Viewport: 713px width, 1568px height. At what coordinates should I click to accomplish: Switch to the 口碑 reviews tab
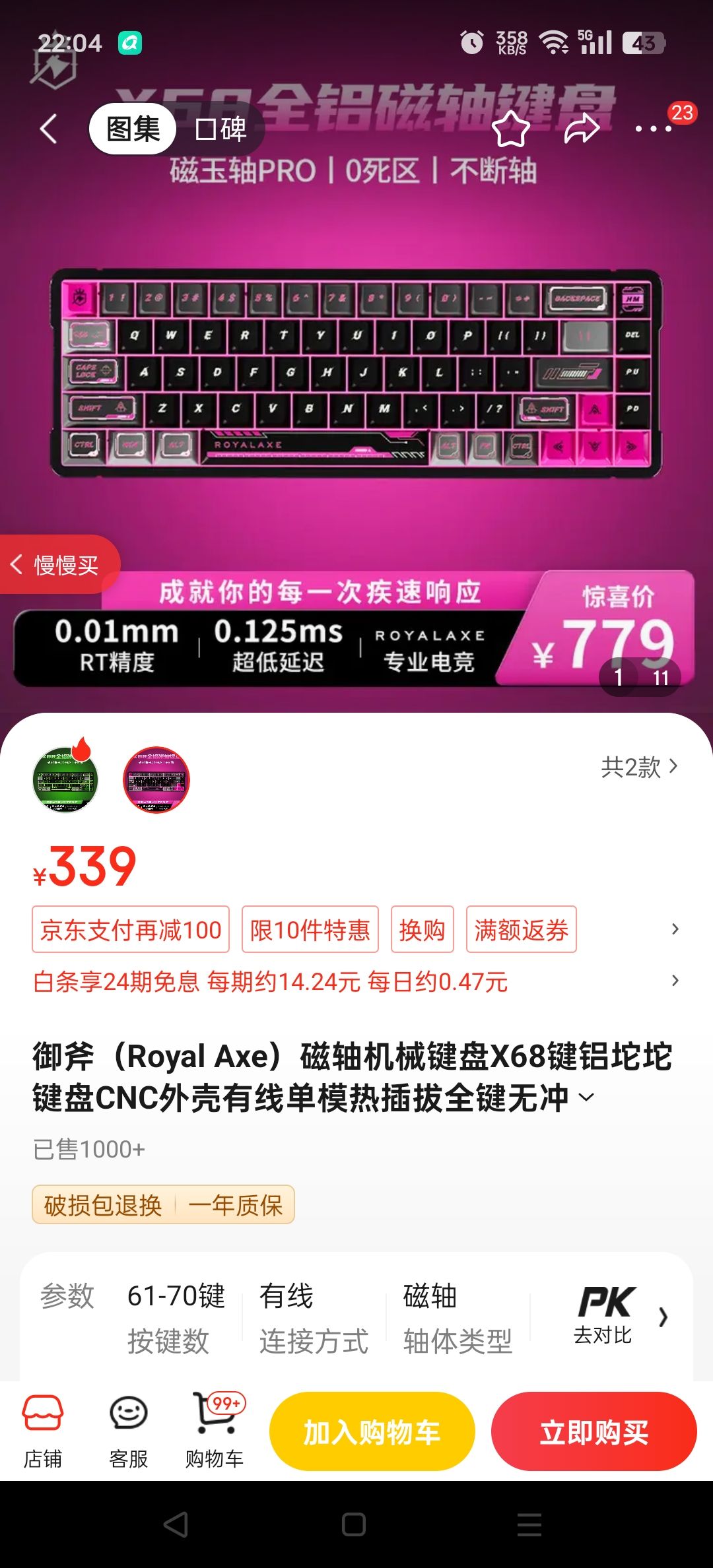click(220, 130)
